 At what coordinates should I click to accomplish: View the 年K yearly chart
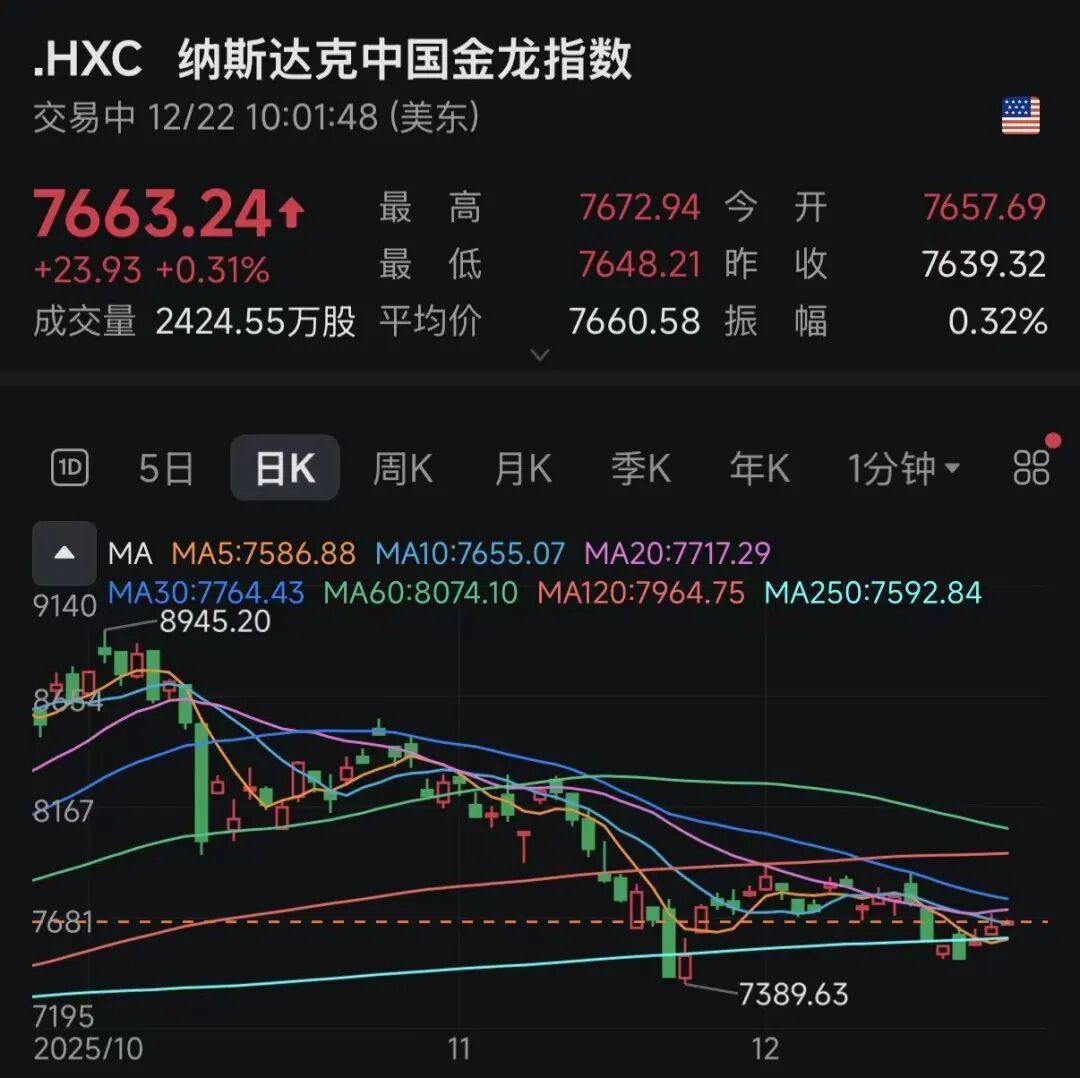pos(759,468)
